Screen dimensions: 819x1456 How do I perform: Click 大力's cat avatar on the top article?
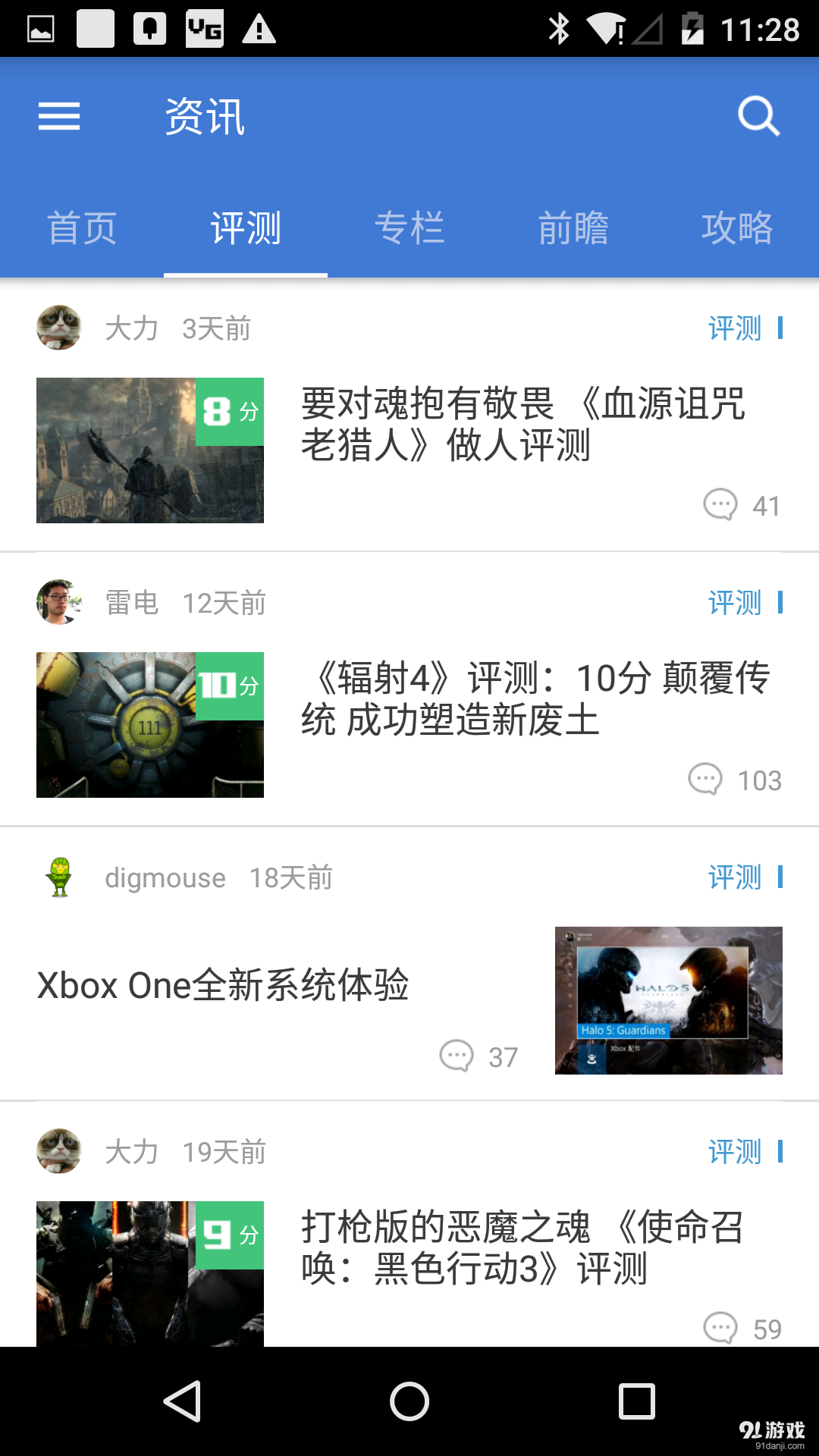[x=59, y=328]
